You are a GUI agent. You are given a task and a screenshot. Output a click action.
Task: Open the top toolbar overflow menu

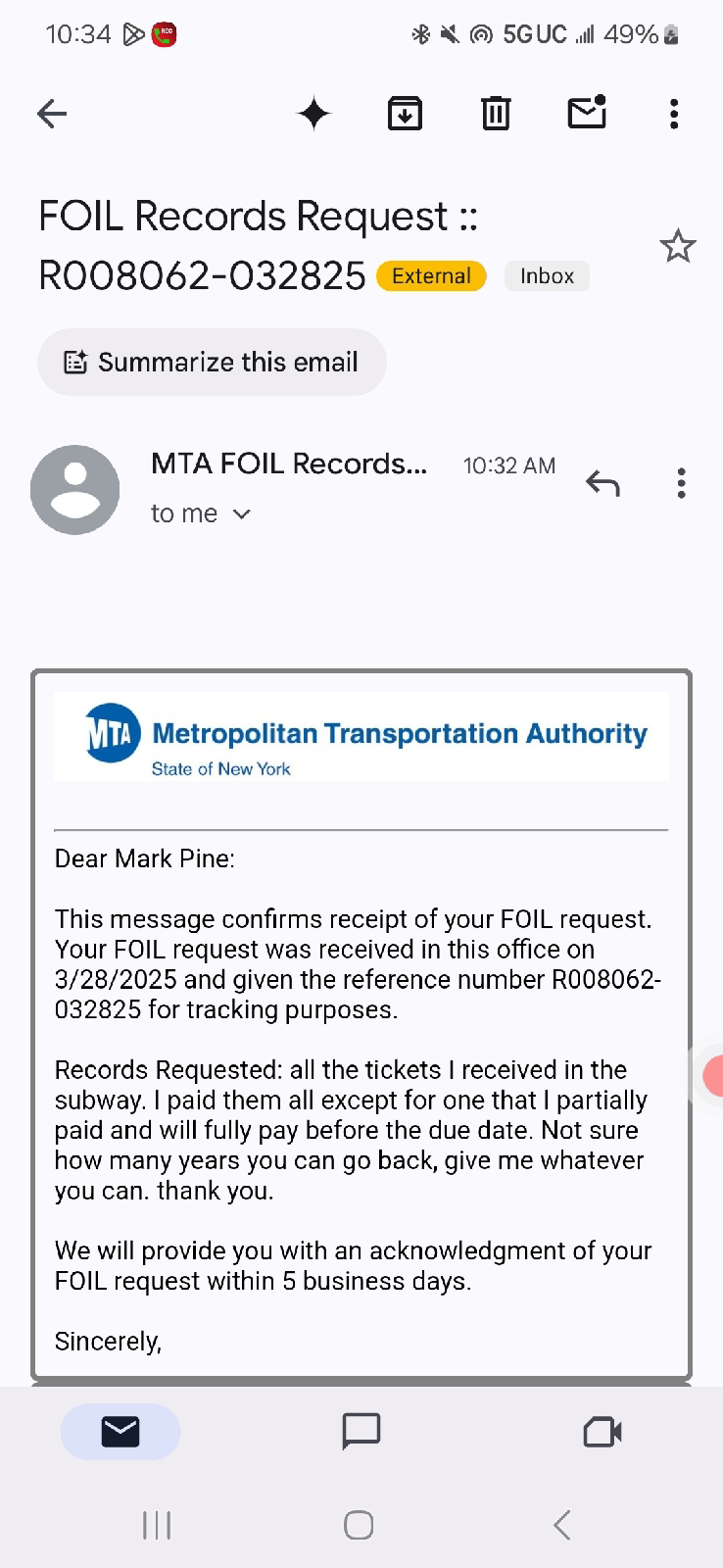[674, 114]
